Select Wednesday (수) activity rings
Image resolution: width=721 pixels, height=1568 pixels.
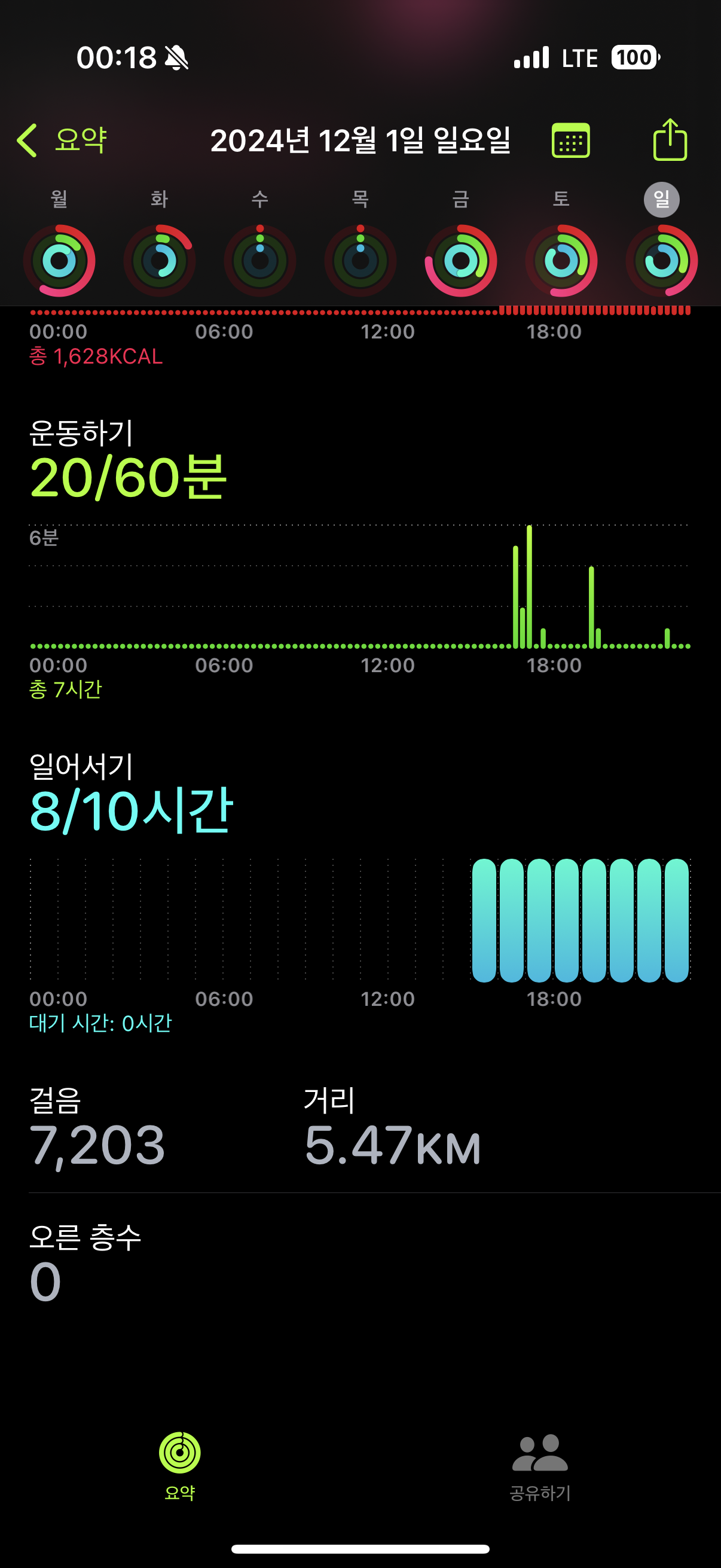[x=260, y=261]
